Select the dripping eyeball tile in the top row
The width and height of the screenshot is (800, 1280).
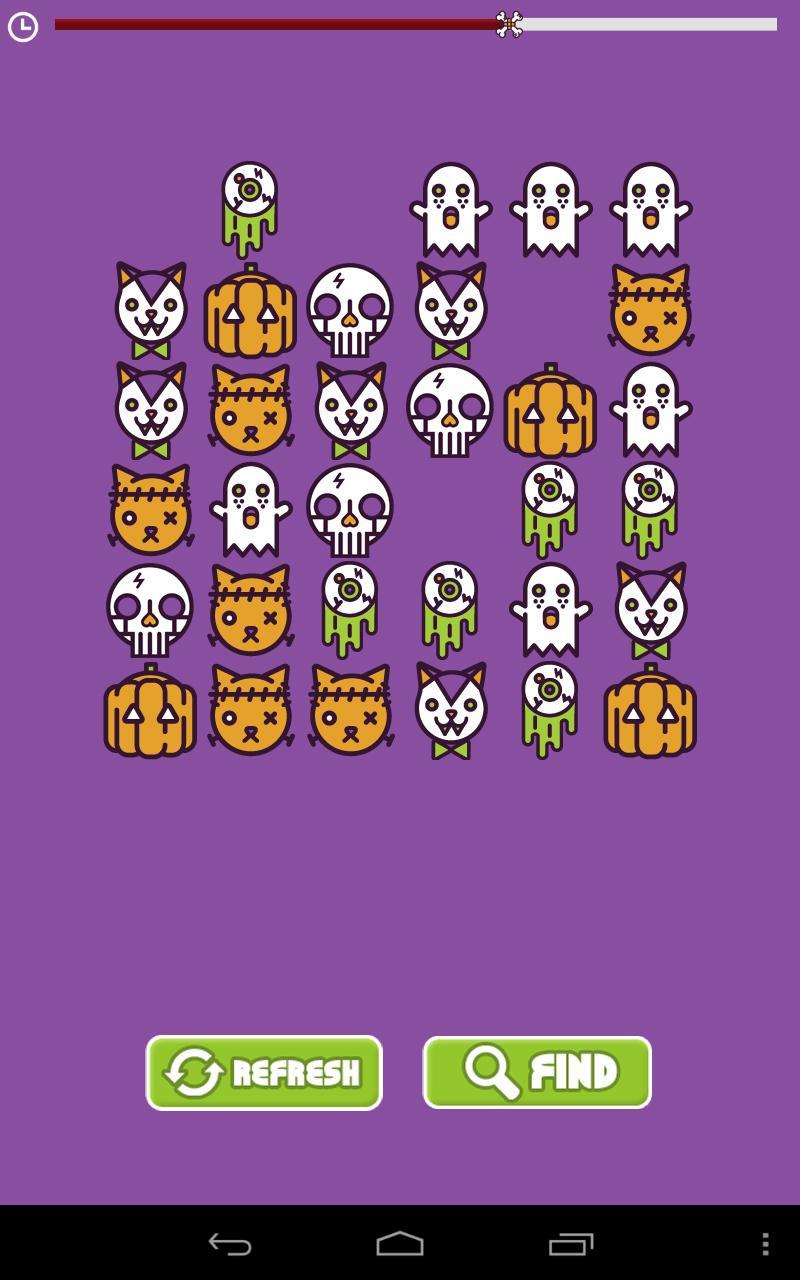pos(250,205)
